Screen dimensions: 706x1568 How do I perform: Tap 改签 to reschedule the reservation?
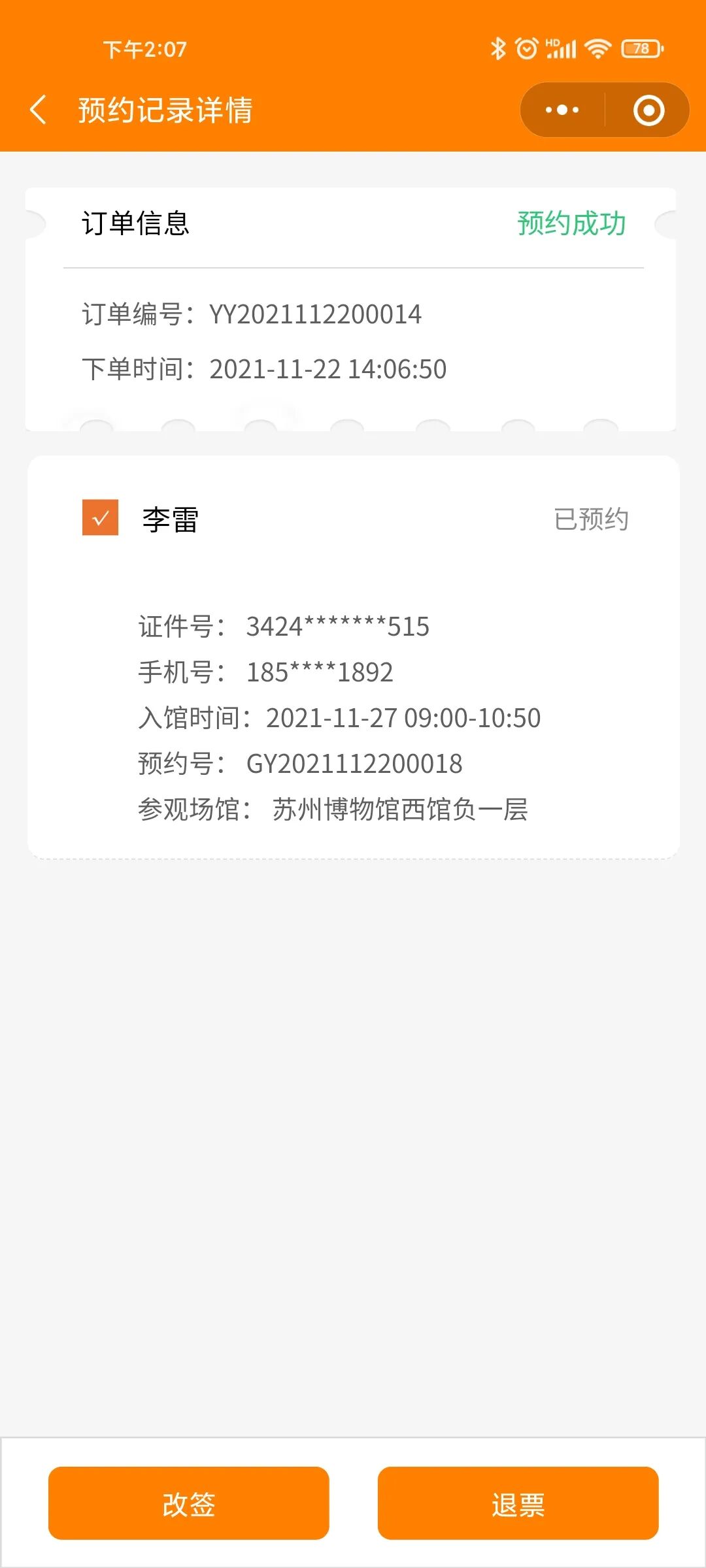[188, 1504]
